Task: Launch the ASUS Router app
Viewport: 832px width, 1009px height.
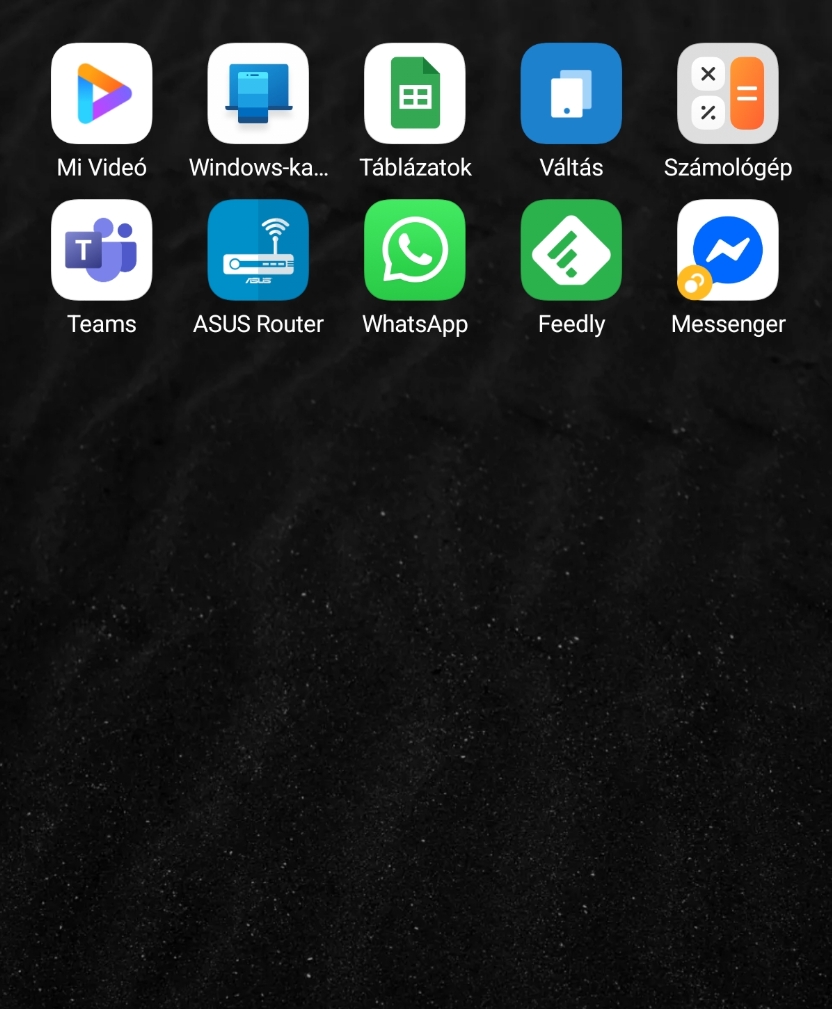Action: point(258,250)
